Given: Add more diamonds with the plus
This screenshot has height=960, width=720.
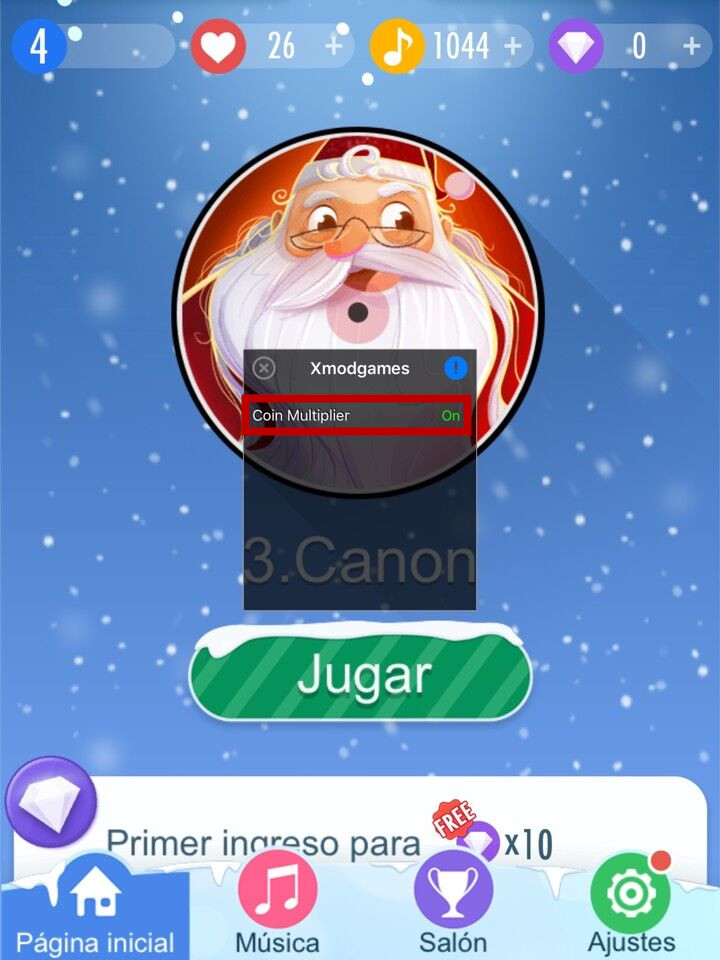Looking at the screenshot, I should [x=691, y=46].
